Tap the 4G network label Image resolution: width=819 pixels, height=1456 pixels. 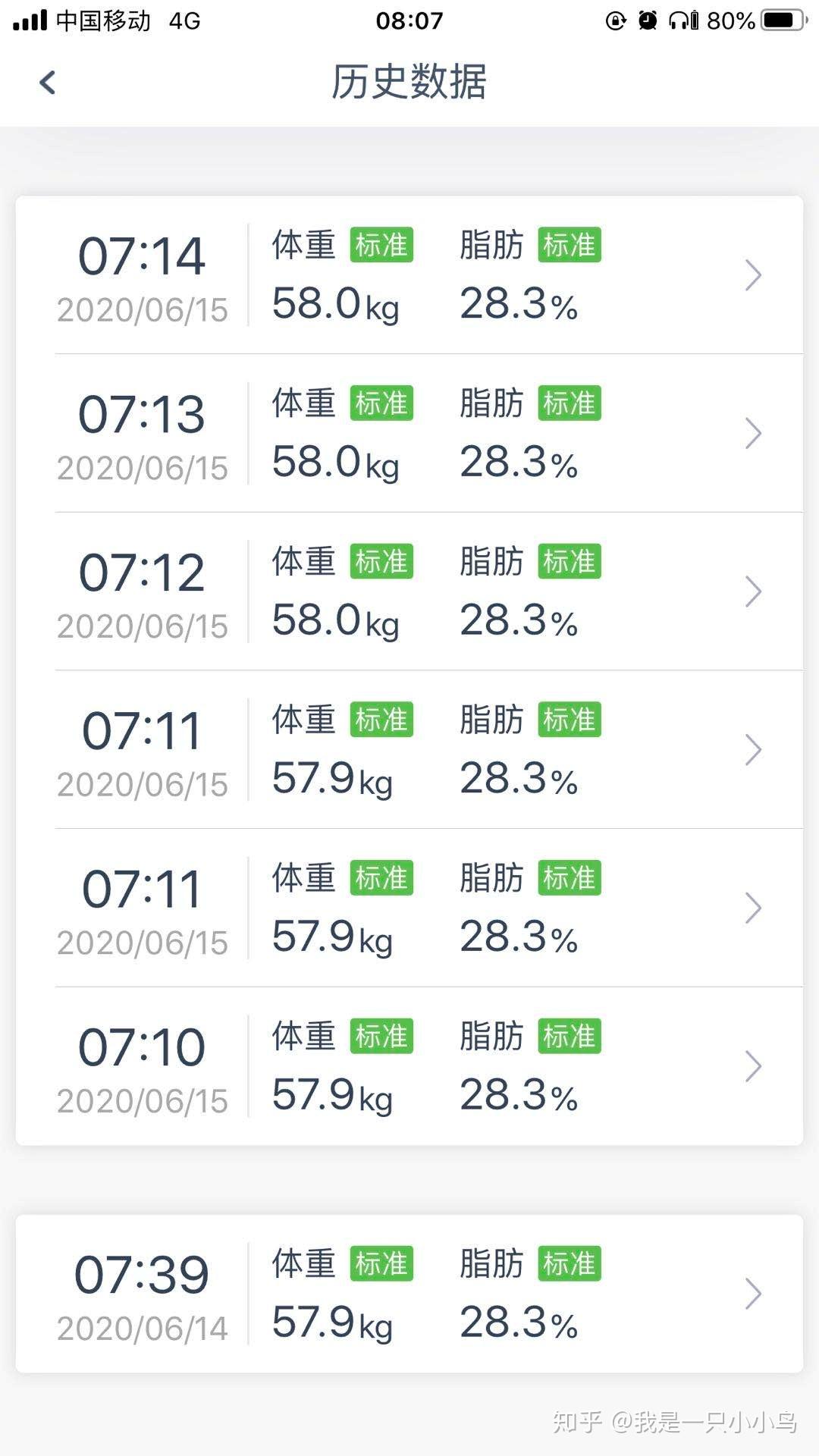click(182, 20)
